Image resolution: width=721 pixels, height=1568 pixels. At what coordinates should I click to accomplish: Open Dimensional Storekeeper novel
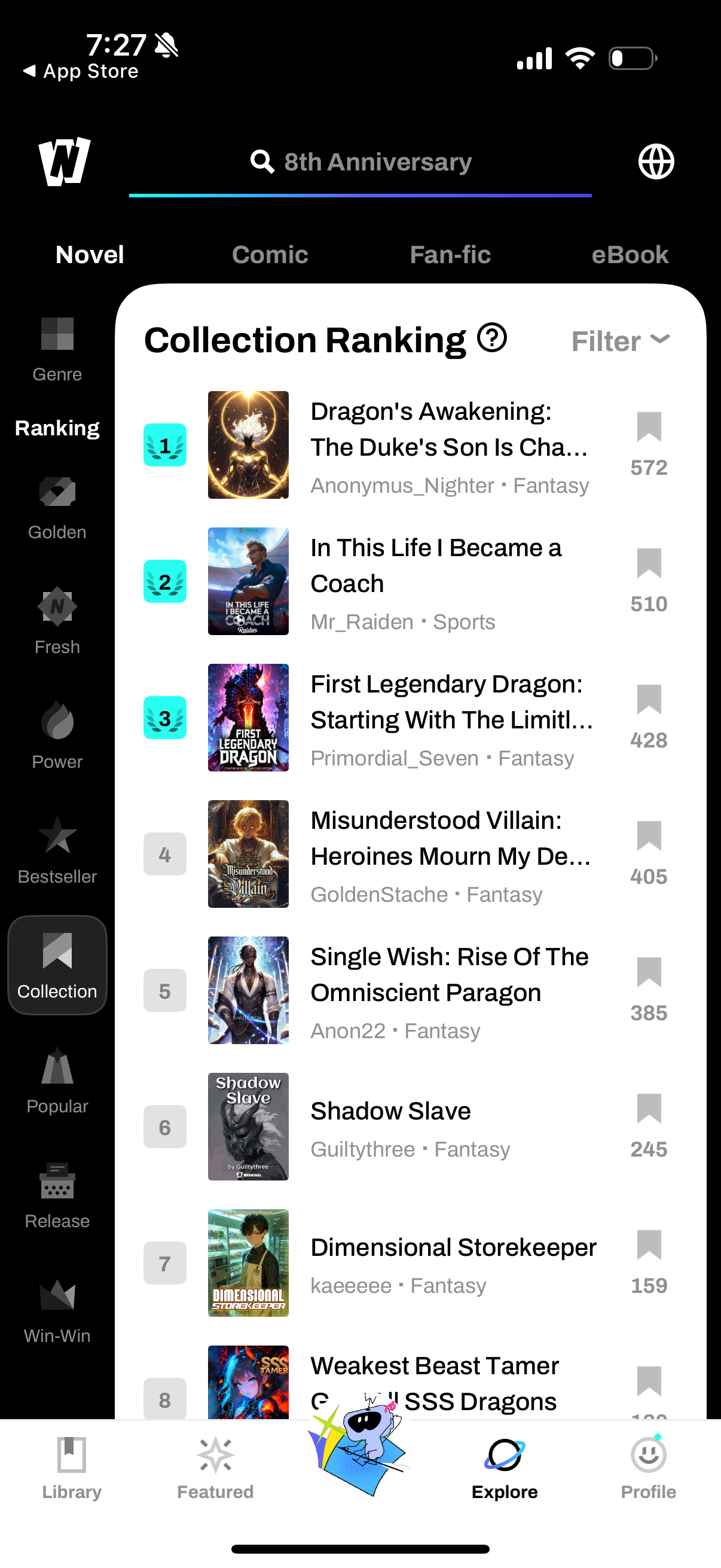pos(453,1247)
